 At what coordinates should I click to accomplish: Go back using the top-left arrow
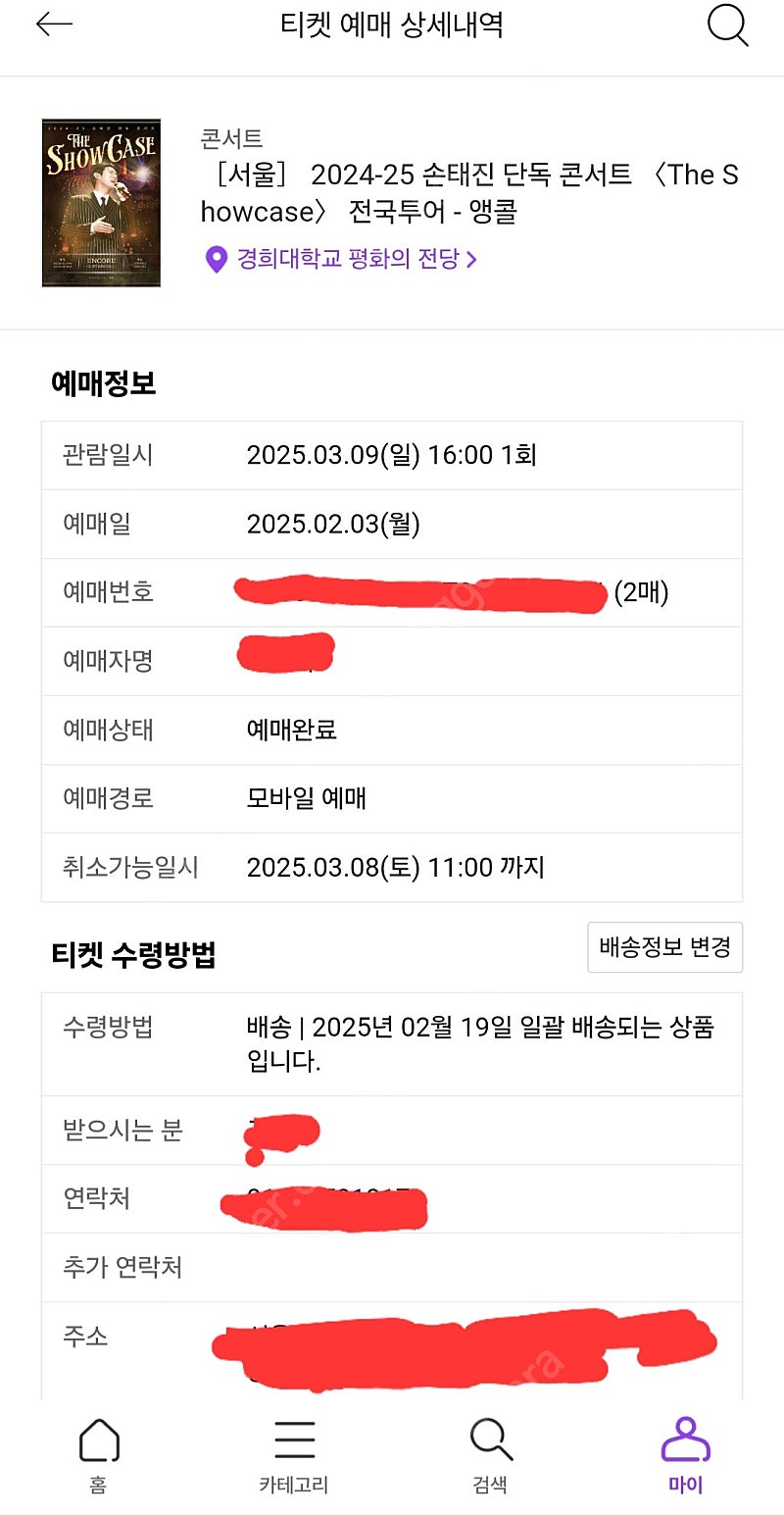click(x=54, y=25)
